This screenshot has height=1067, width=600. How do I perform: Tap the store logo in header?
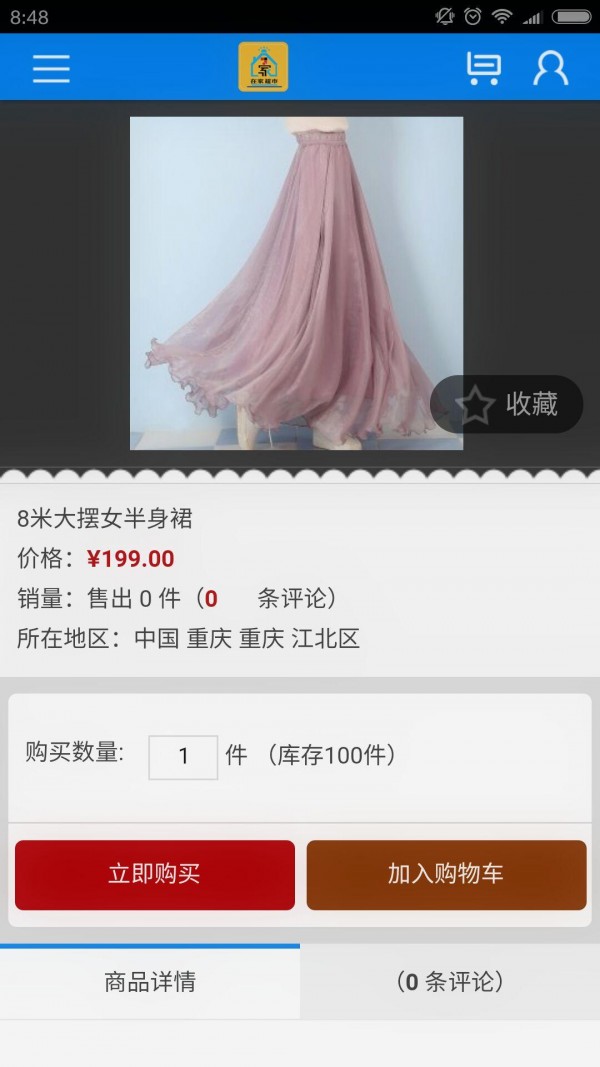click(x=263, y=67)
